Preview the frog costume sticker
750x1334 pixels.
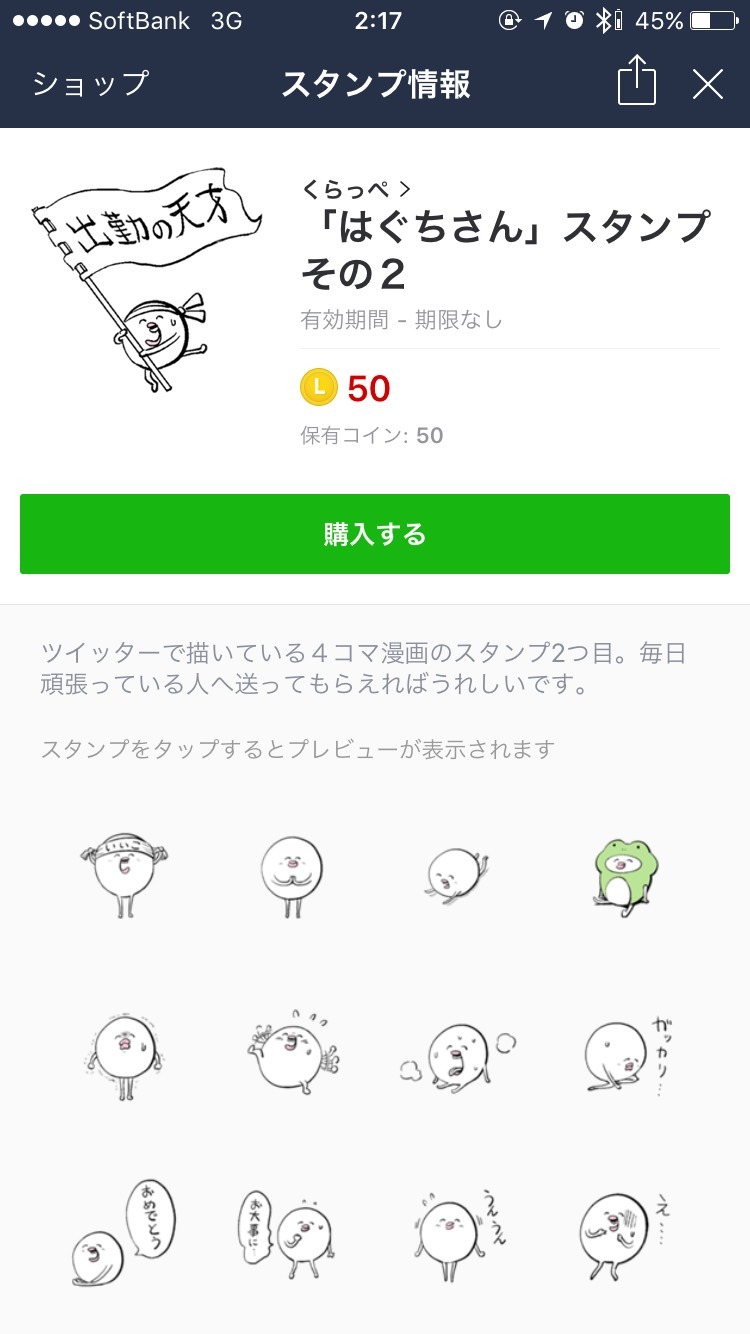(625, 877)
